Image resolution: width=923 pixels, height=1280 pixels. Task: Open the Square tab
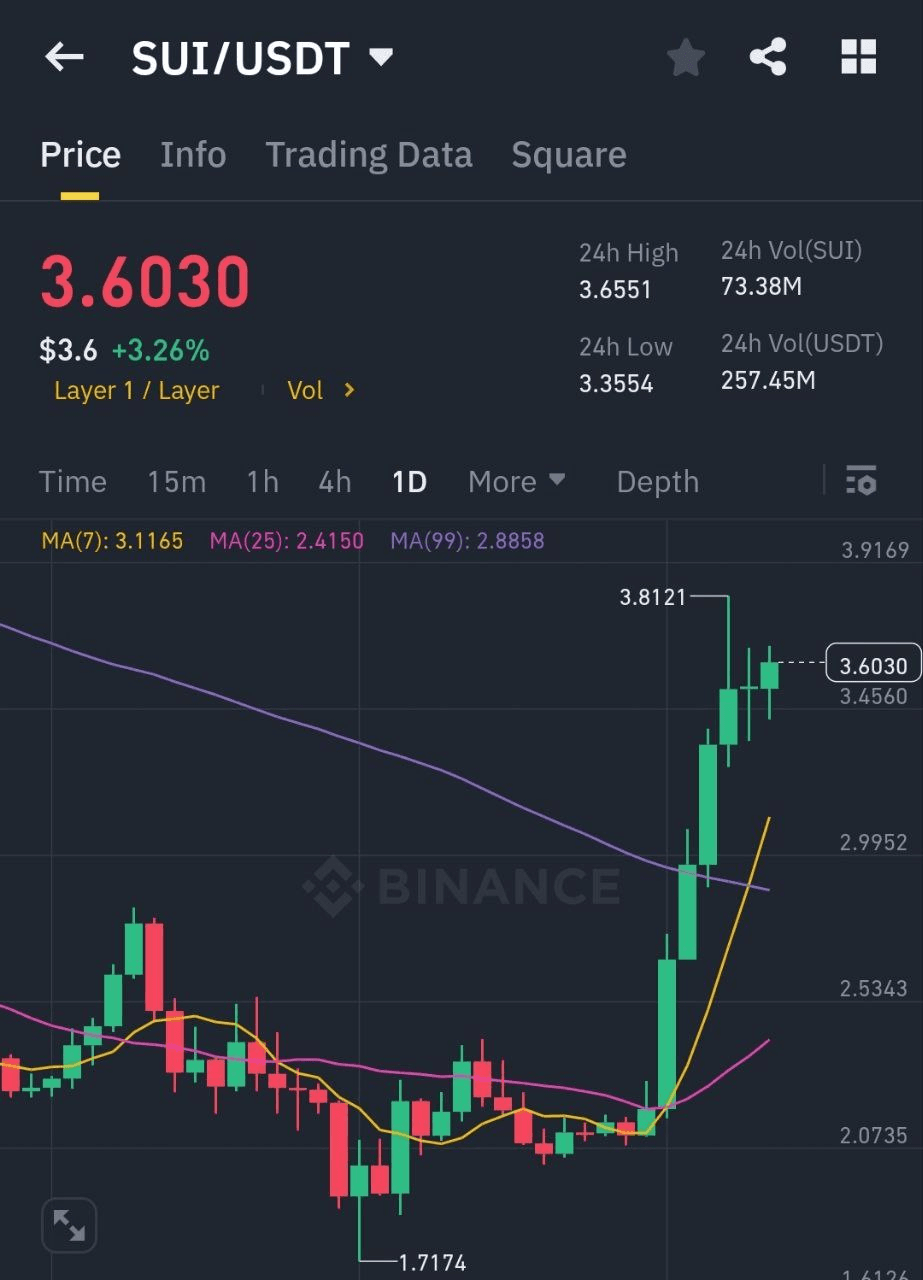(x=568, y=155)
